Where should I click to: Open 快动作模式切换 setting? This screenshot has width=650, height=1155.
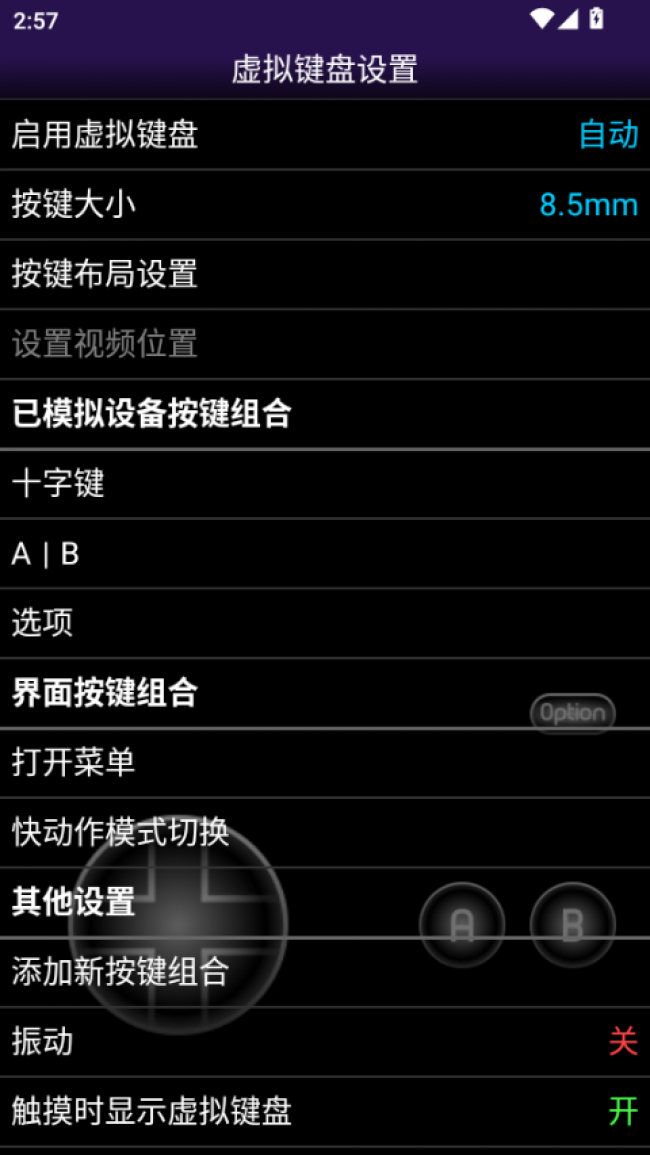324,832
